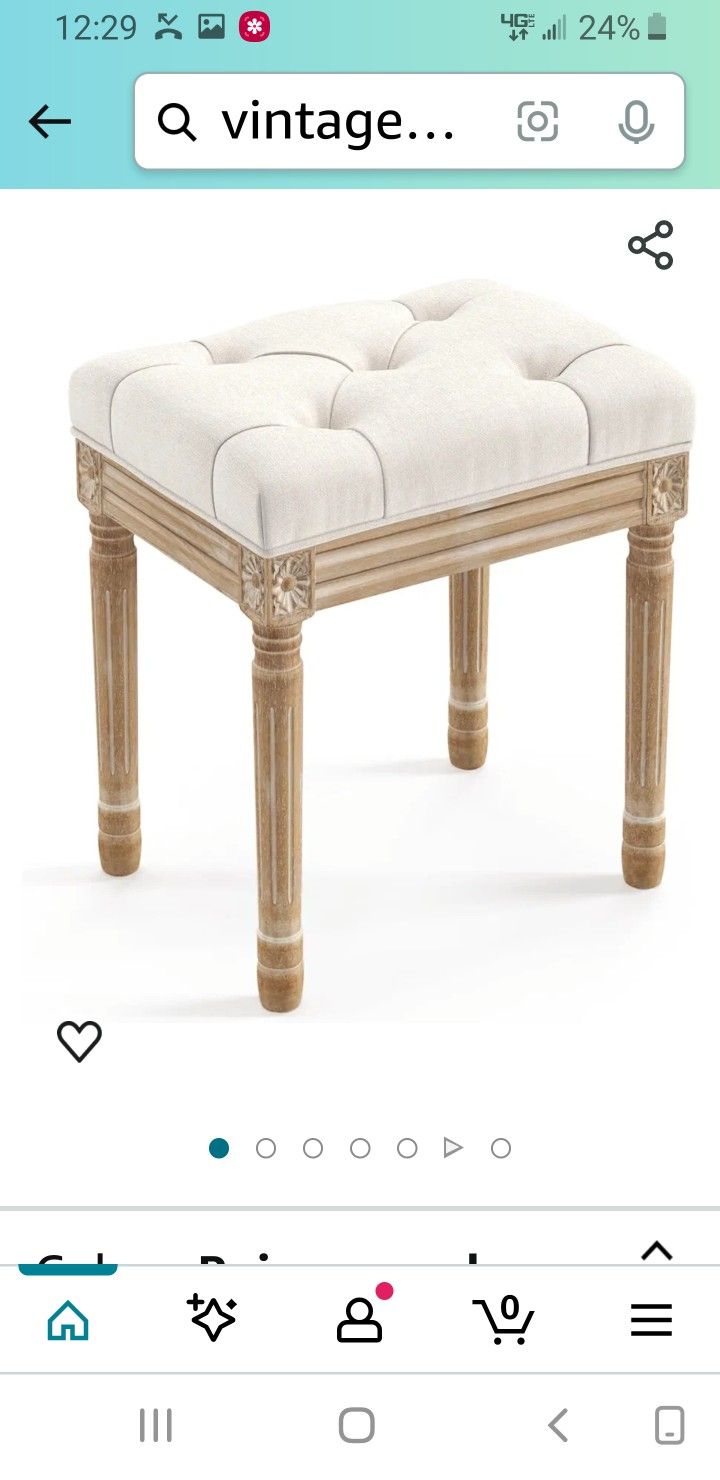This screenshot has height=1480, width=720.
Task: Tap the search magnifier icon
Action: (x=177, y=122)
